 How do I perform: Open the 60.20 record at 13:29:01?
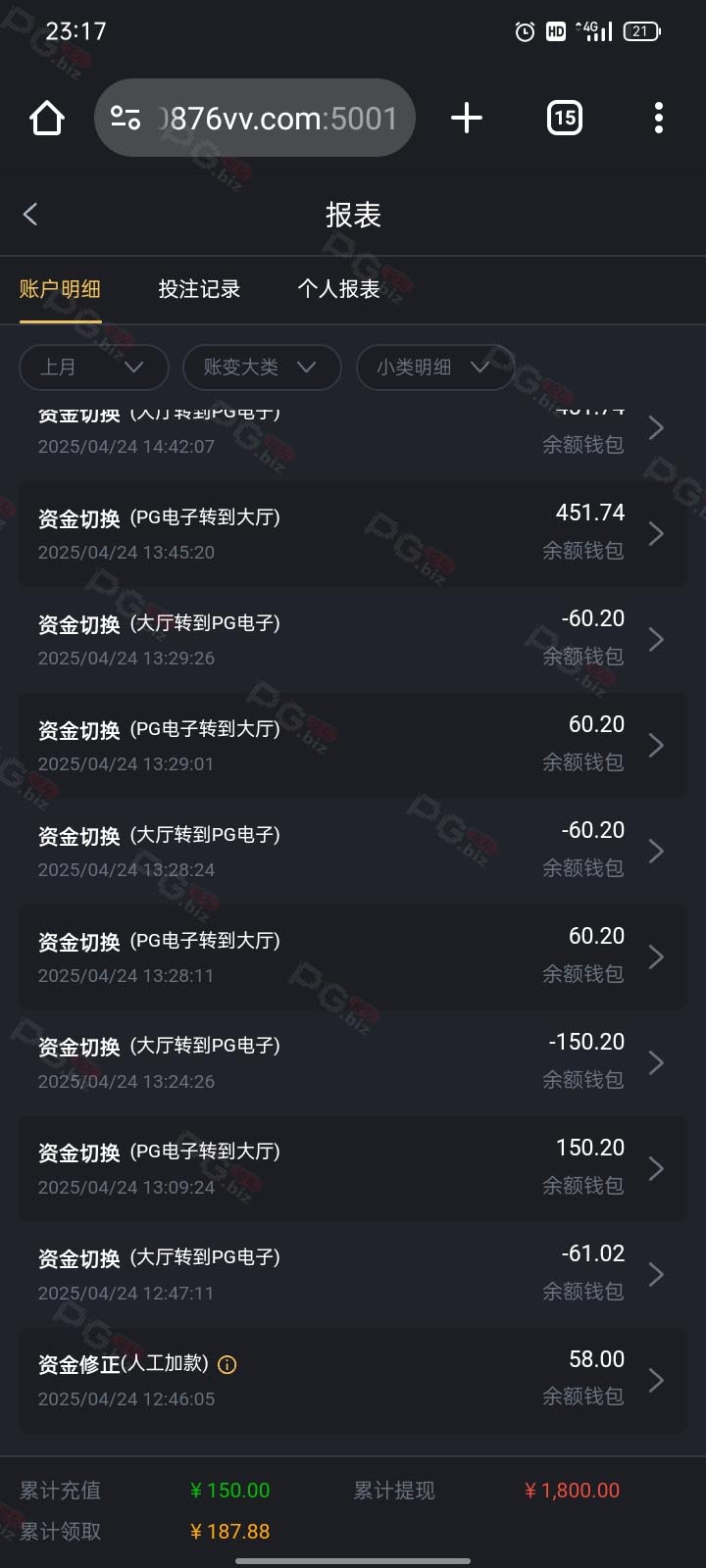(352, 745)
